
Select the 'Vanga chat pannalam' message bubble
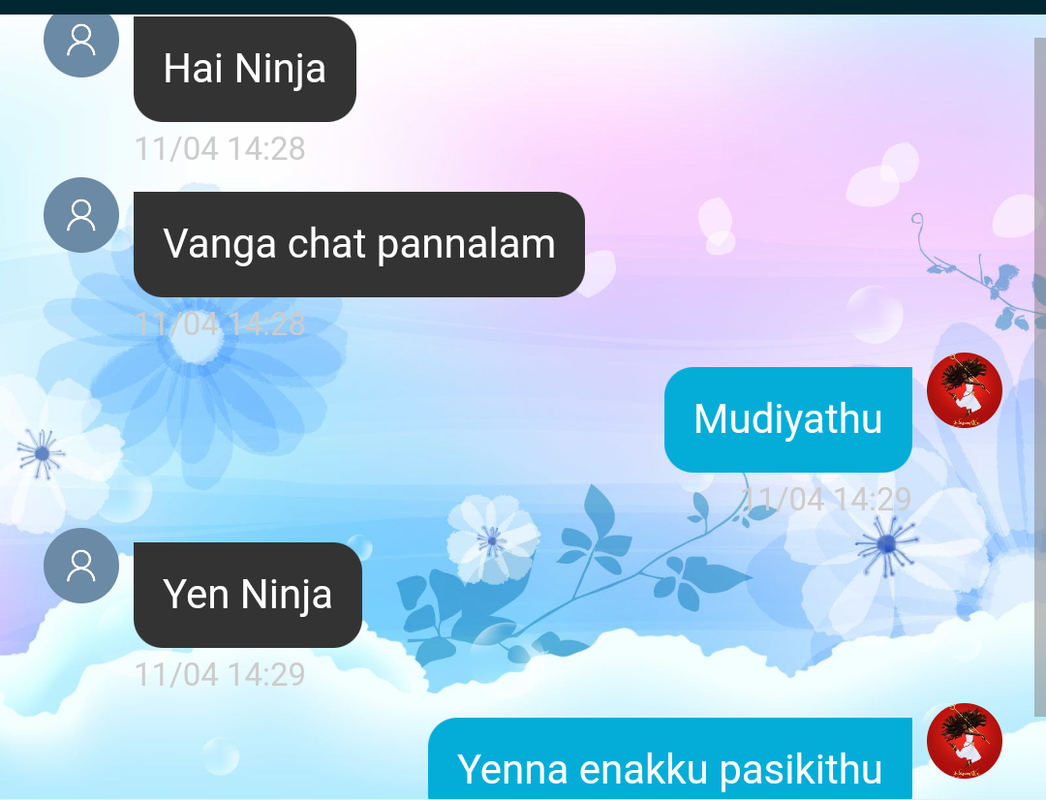(359, 244)
